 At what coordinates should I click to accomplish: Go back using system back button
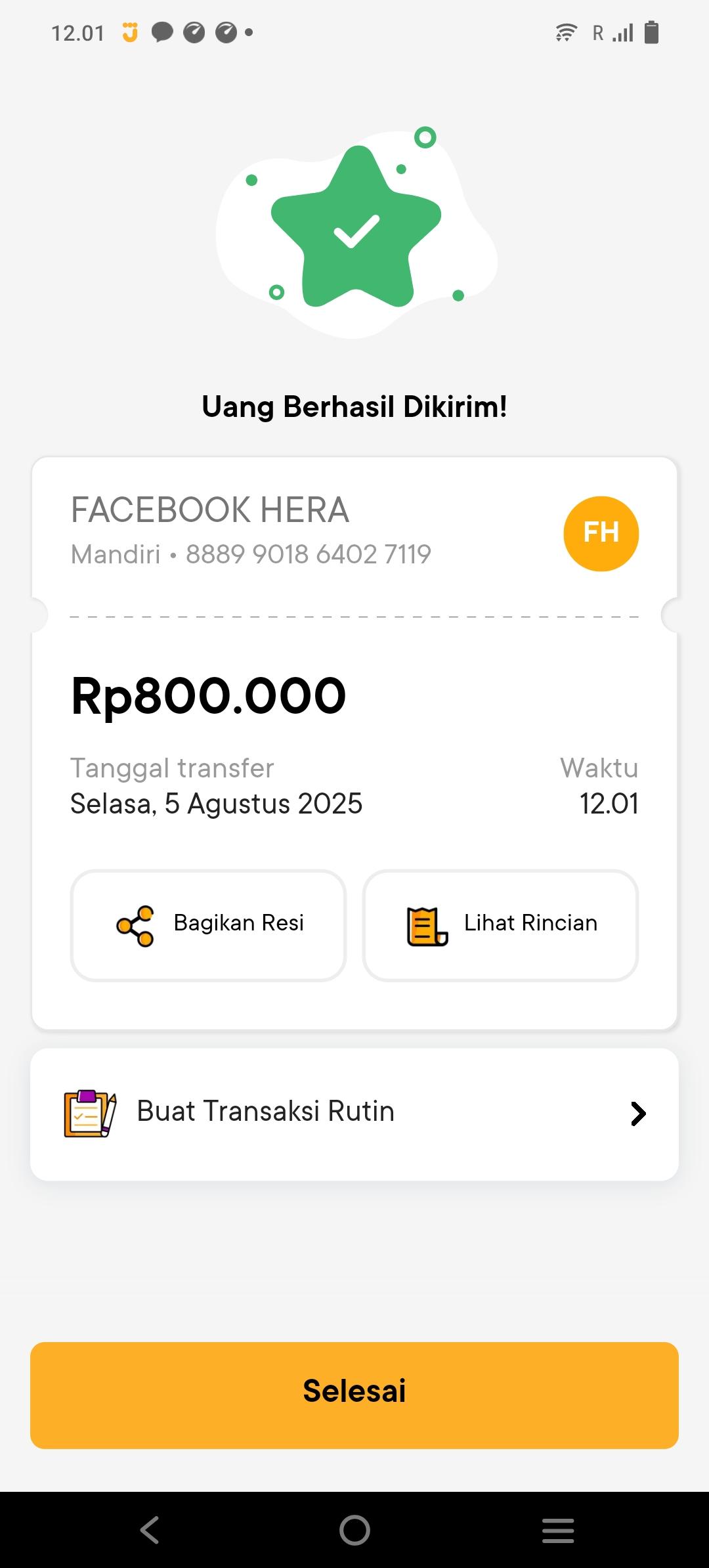(x=150, y=1530)
